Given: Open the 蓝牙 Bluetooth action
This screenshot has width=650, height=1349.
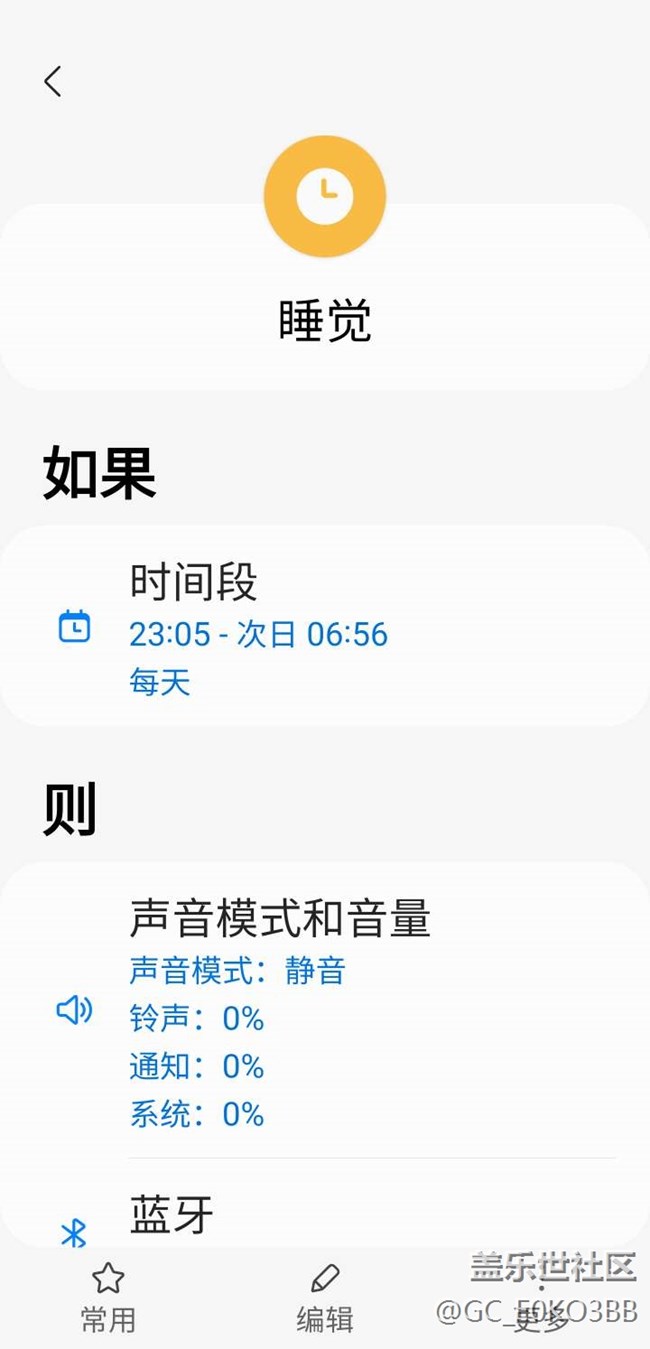Looking at the screenshot, I should (324, 1216).
